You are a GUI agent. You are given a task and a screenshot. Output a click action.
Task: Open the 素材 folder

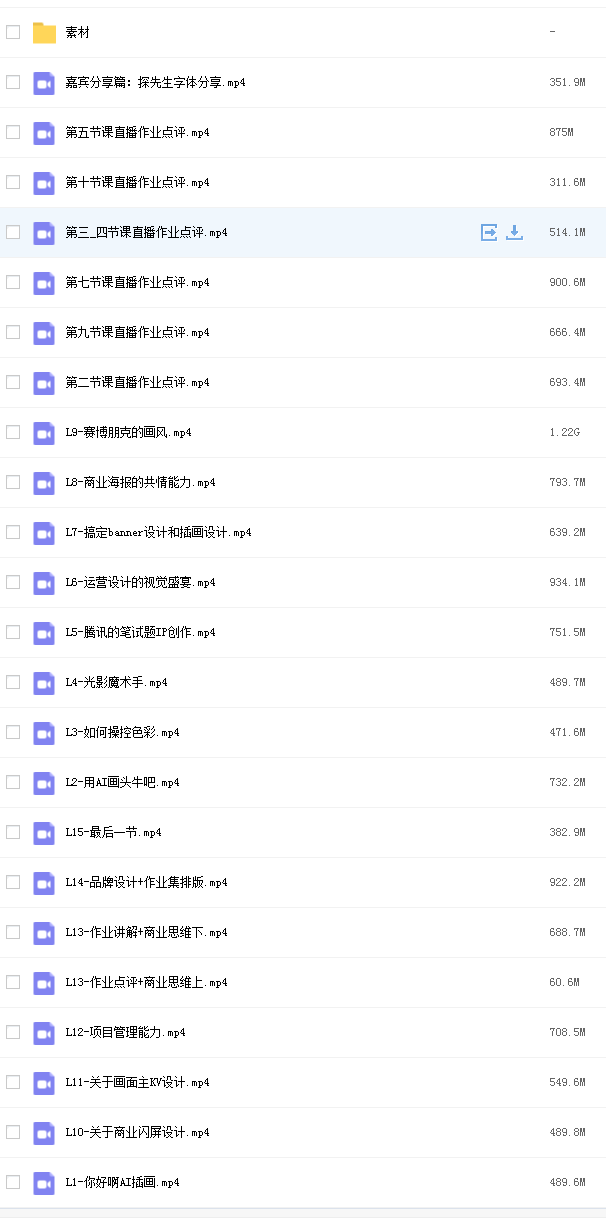tap(77, 32)
